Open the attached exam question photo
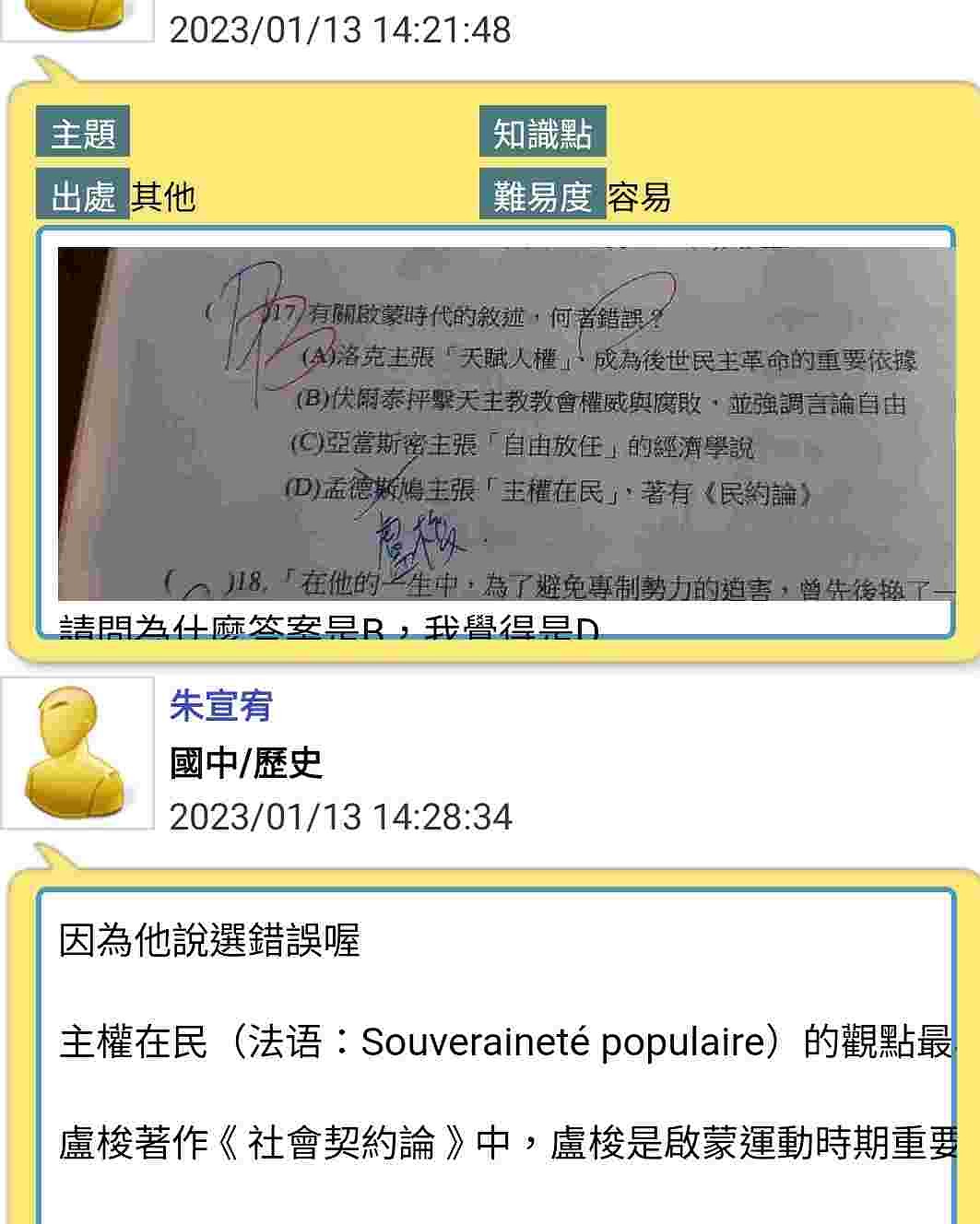 pos(505,423)
